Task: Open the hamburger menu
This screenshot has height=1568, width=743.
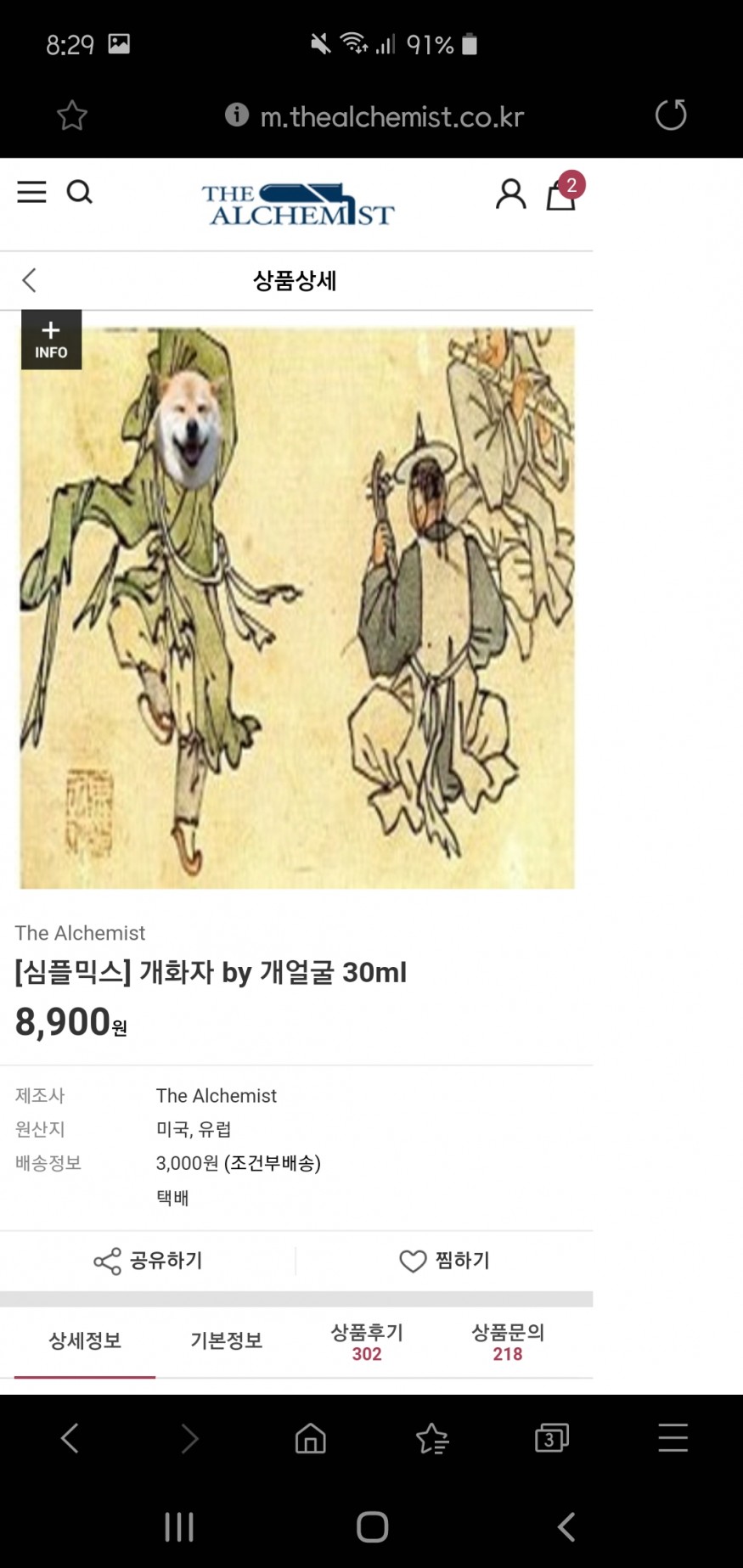Action: (x=31, y=193)
